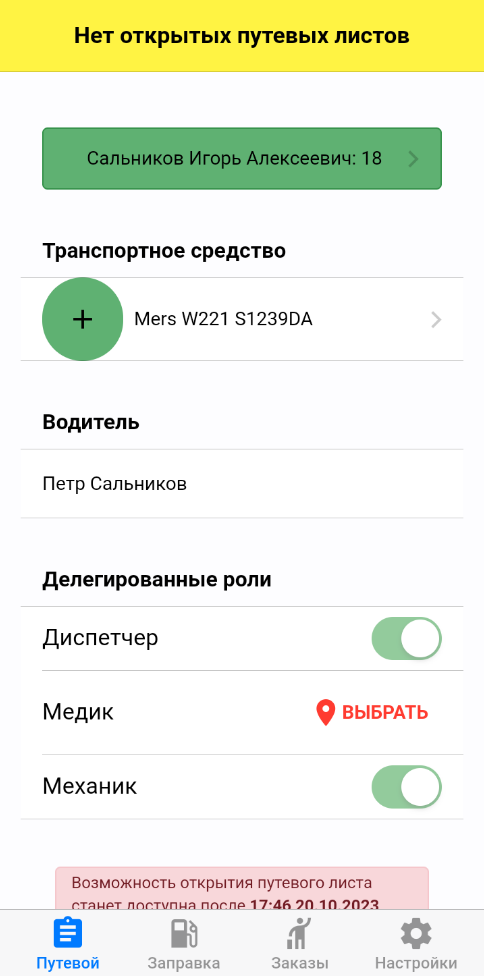Open the Сальников Игорь Алексеевич green button

[x=241, y=159]
